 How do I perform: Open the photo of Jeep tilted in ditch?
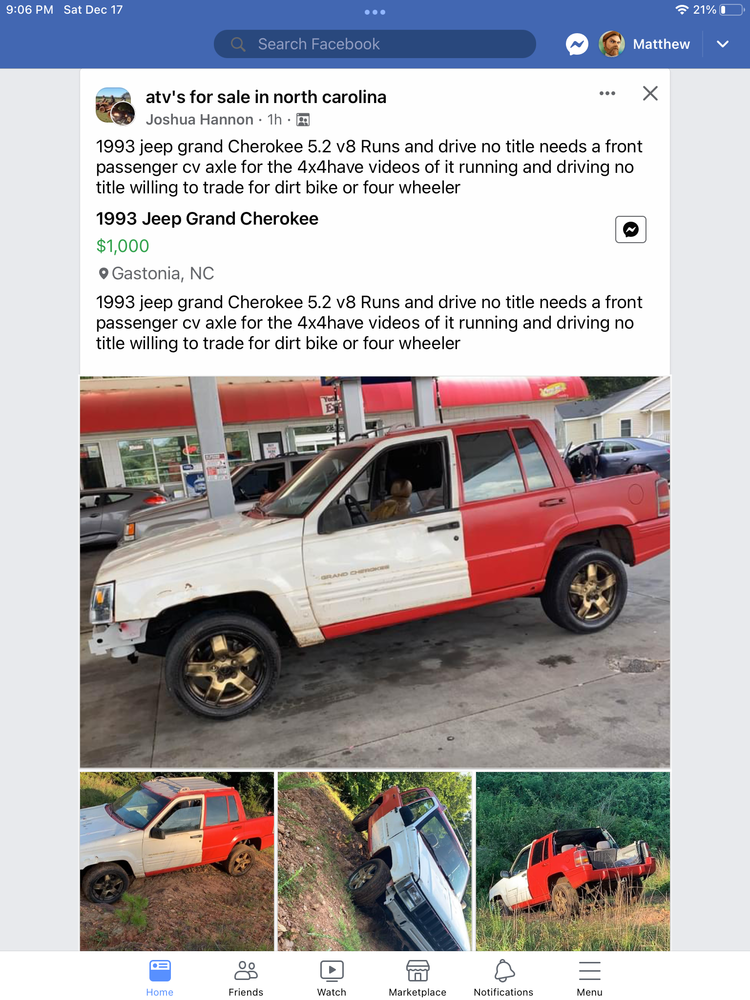point(374,860)
